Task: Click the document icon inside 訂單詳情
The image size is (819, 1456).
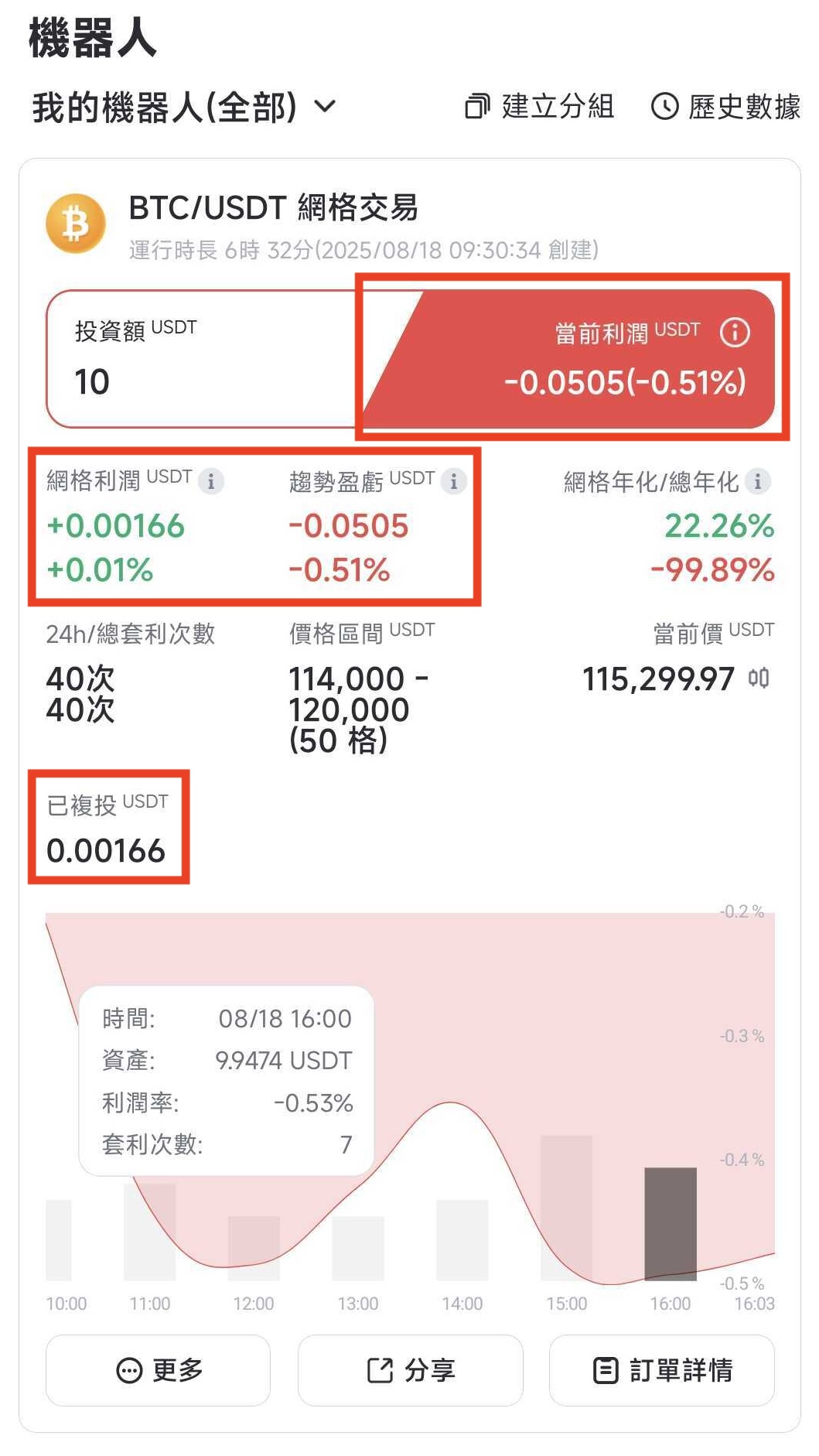Action: pyautogui.click(x=606, y=1369)
